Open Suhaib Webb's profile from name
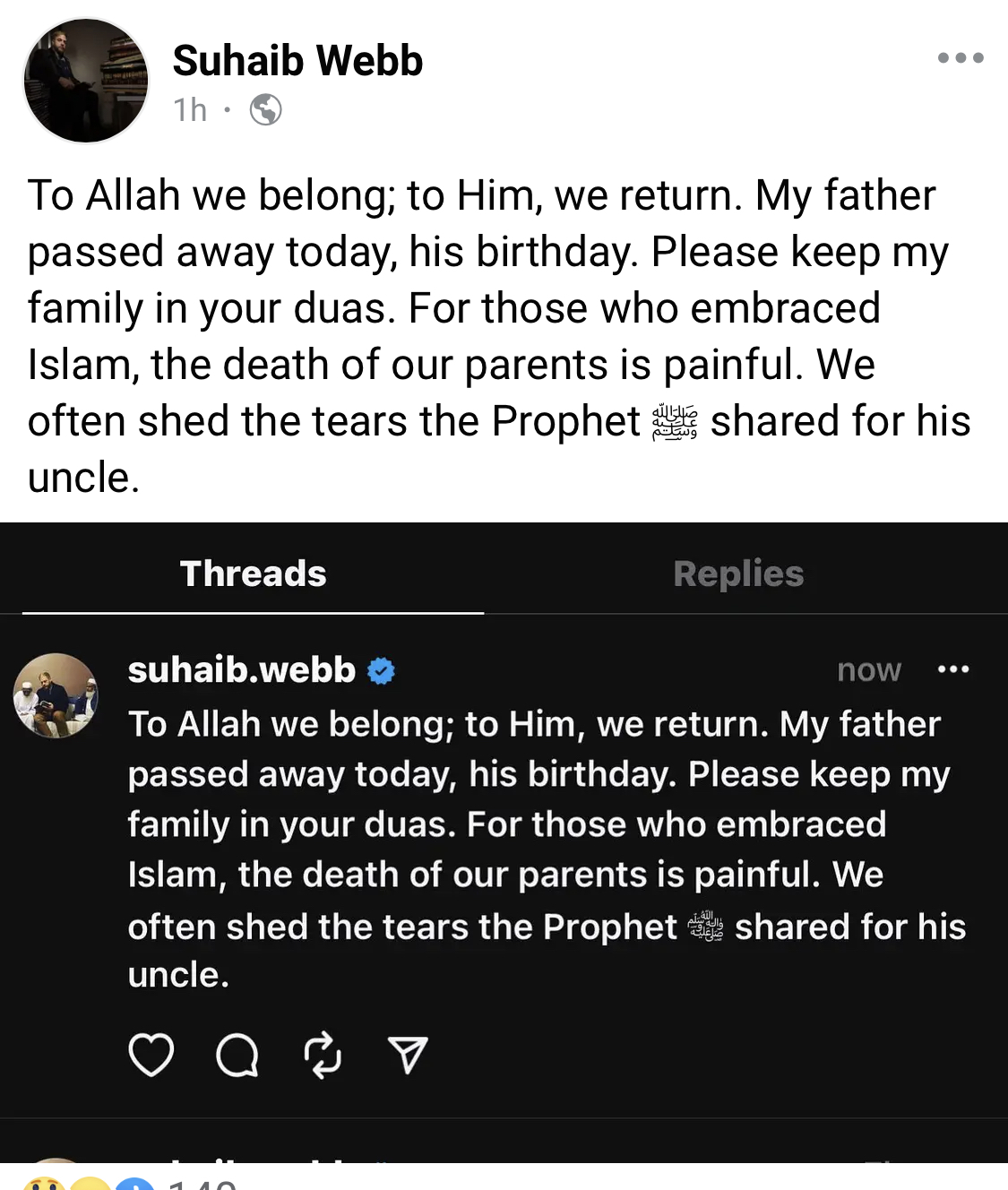Image resolution: width=1008 pixels, height=1190 pixels. pos(297,61)
